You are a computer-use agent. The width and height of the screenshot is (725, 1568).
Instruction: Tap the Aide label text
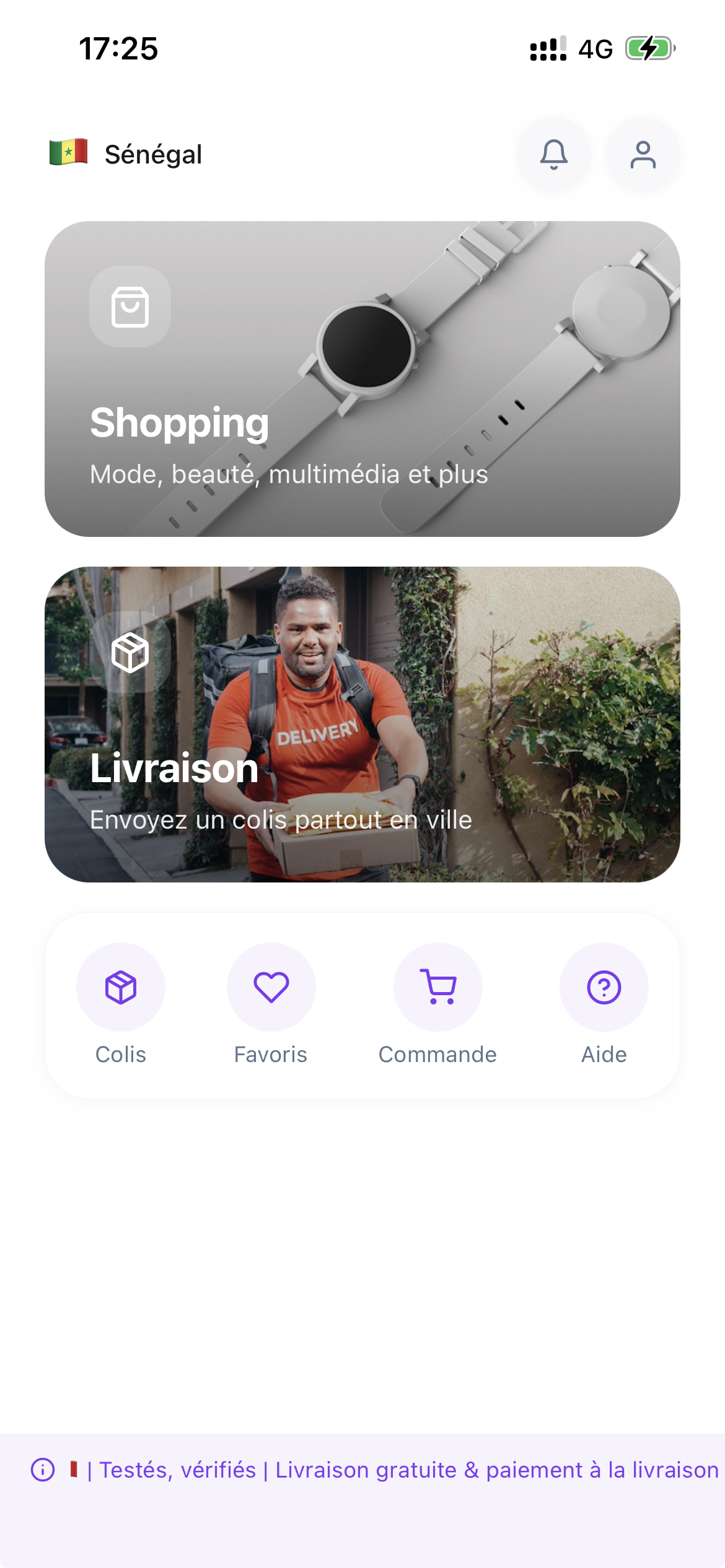pos(604,1055)
